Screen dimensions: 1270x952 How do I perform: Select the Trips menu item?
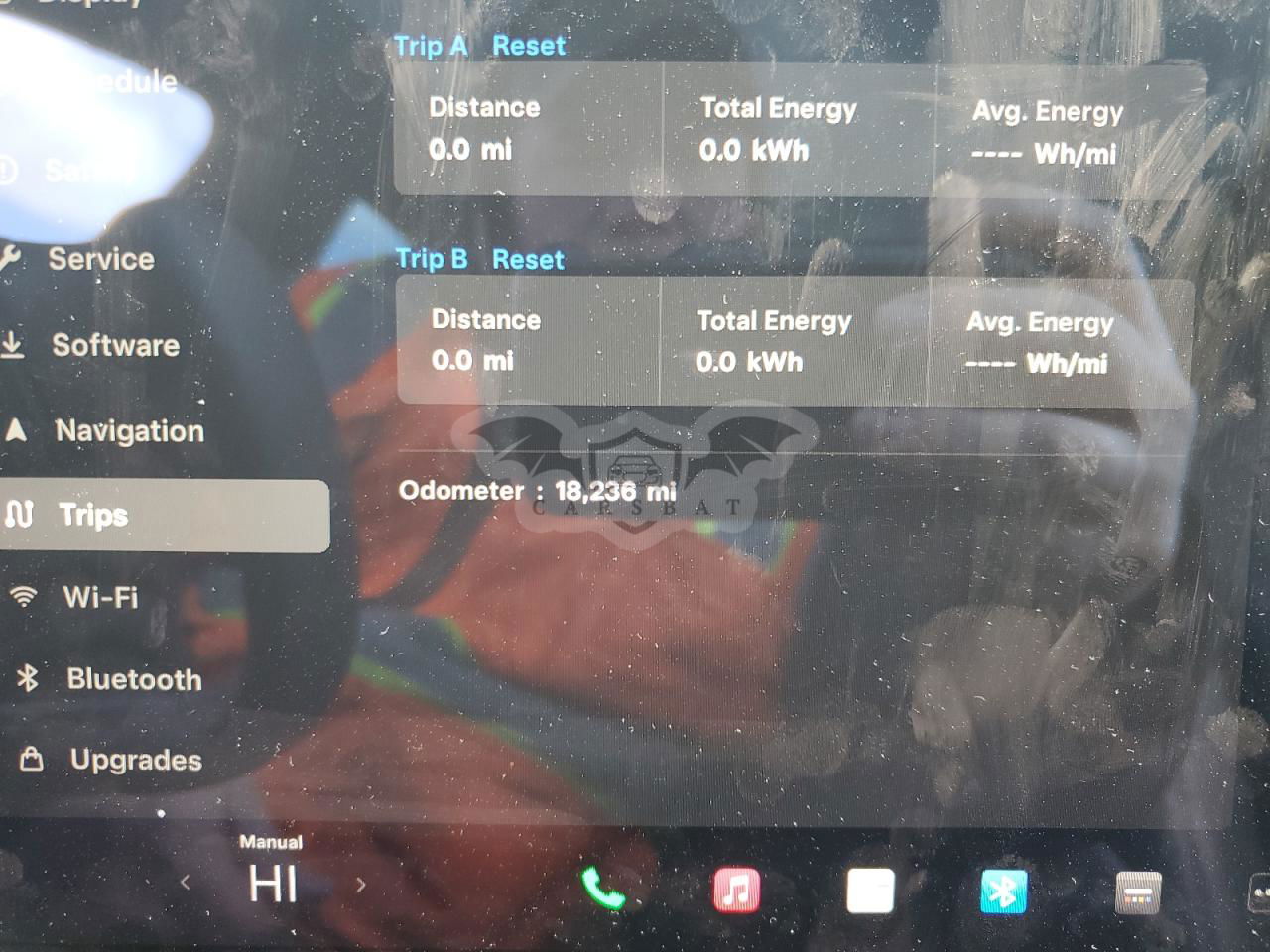pos(93,515)
